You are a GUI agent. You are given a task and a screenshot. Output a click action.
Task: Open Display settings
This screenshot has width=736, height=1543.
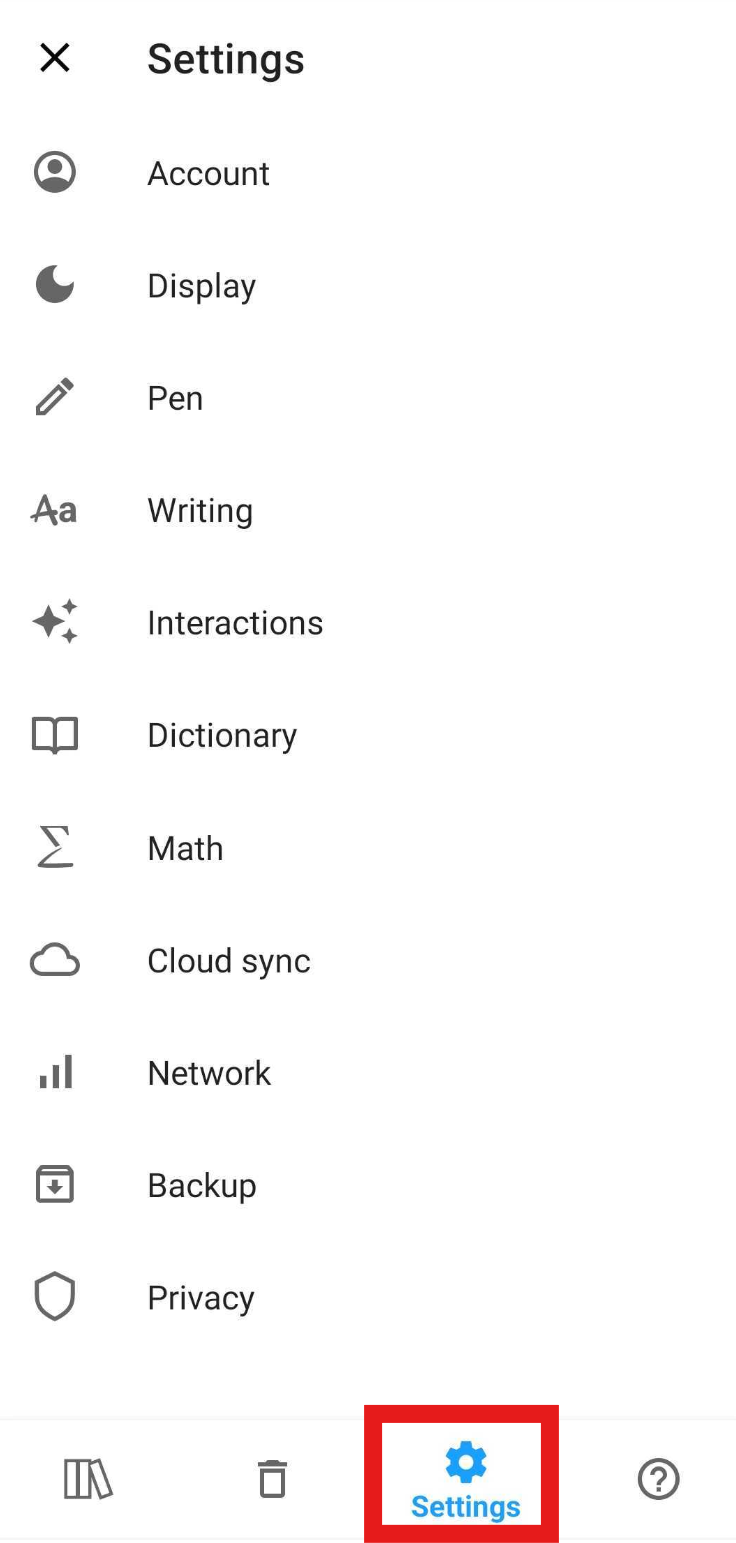(x=201, y=286)
